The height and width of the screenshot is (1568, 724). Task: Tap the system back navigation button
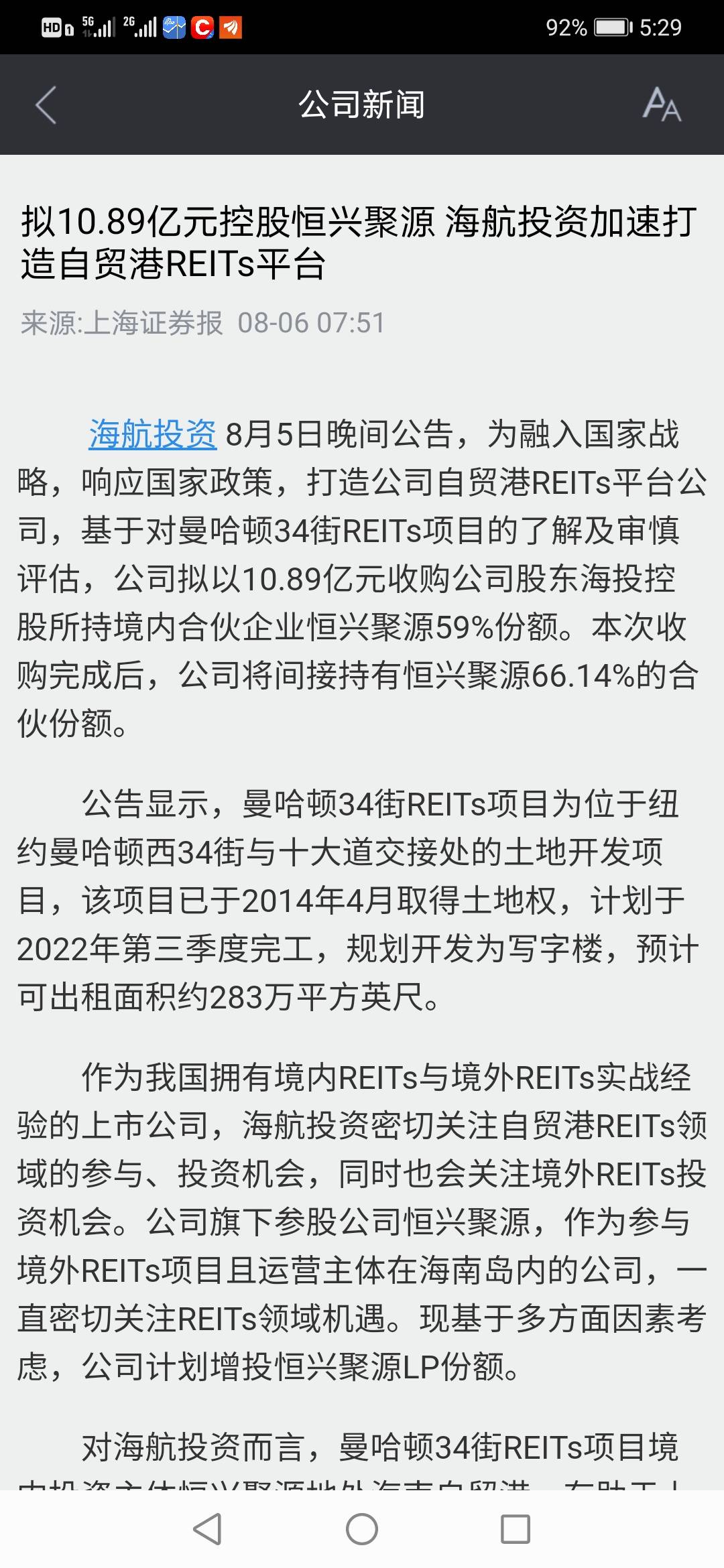(207, 1529)
